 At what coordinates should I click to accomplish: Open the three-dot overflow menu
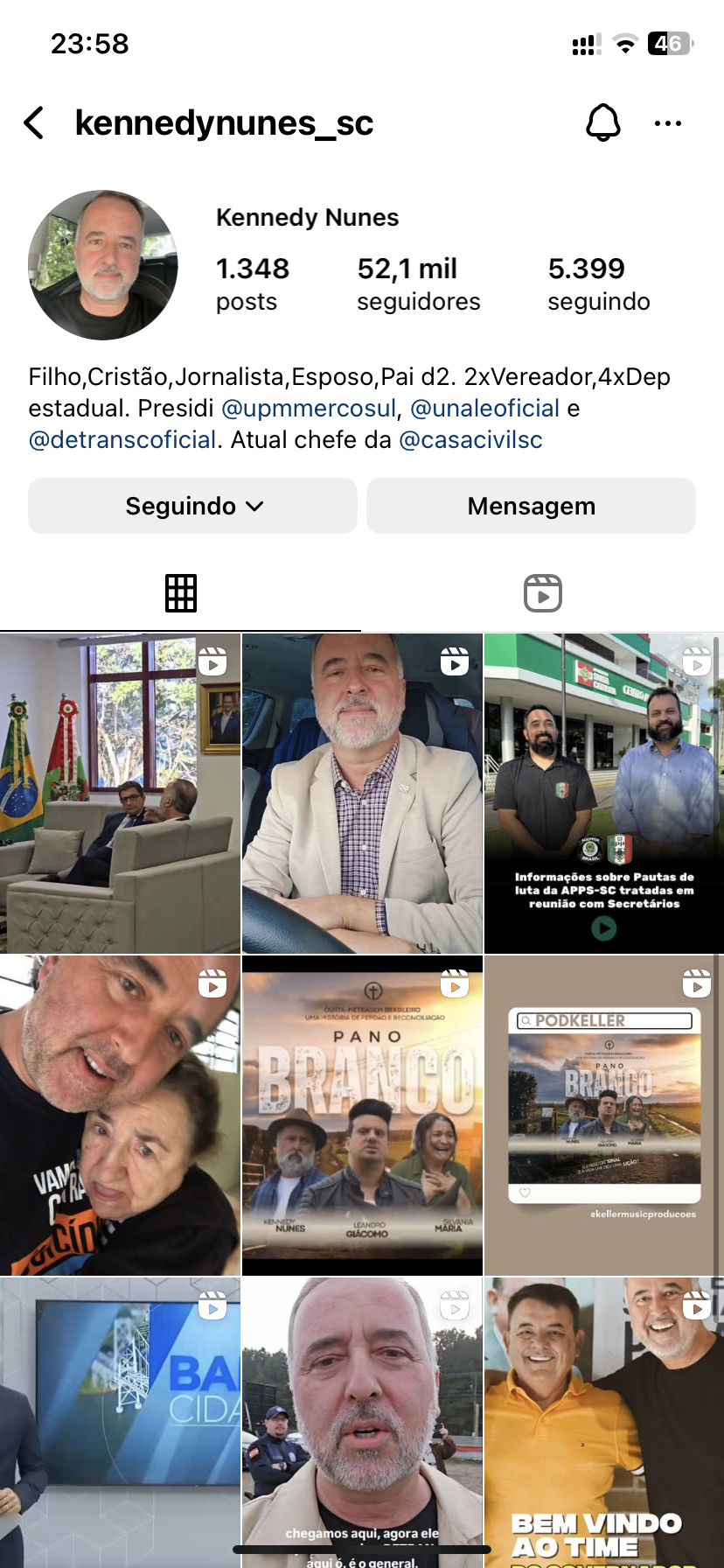(667, 123)
